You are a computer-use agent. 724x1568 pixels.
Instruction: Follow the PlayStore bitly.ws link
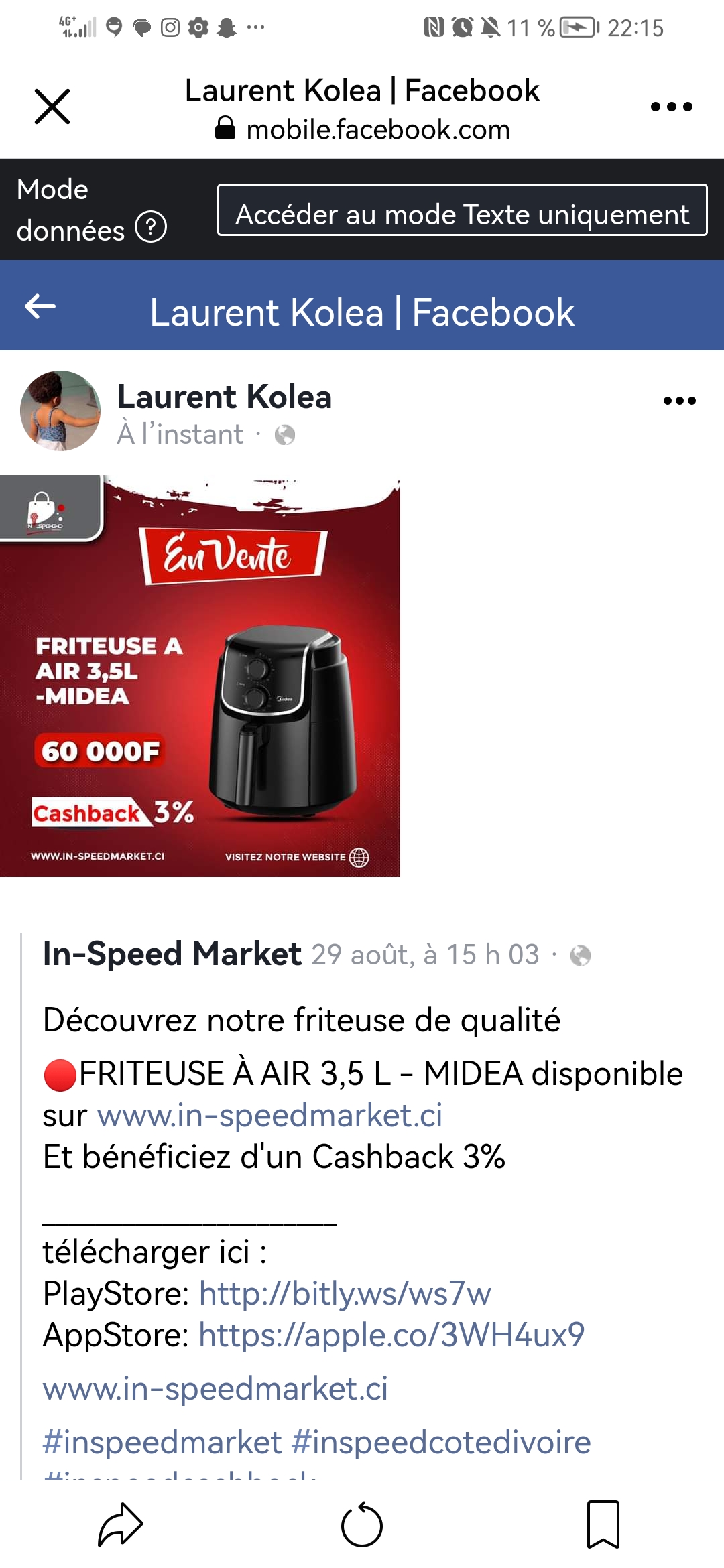coord(345,1294)
